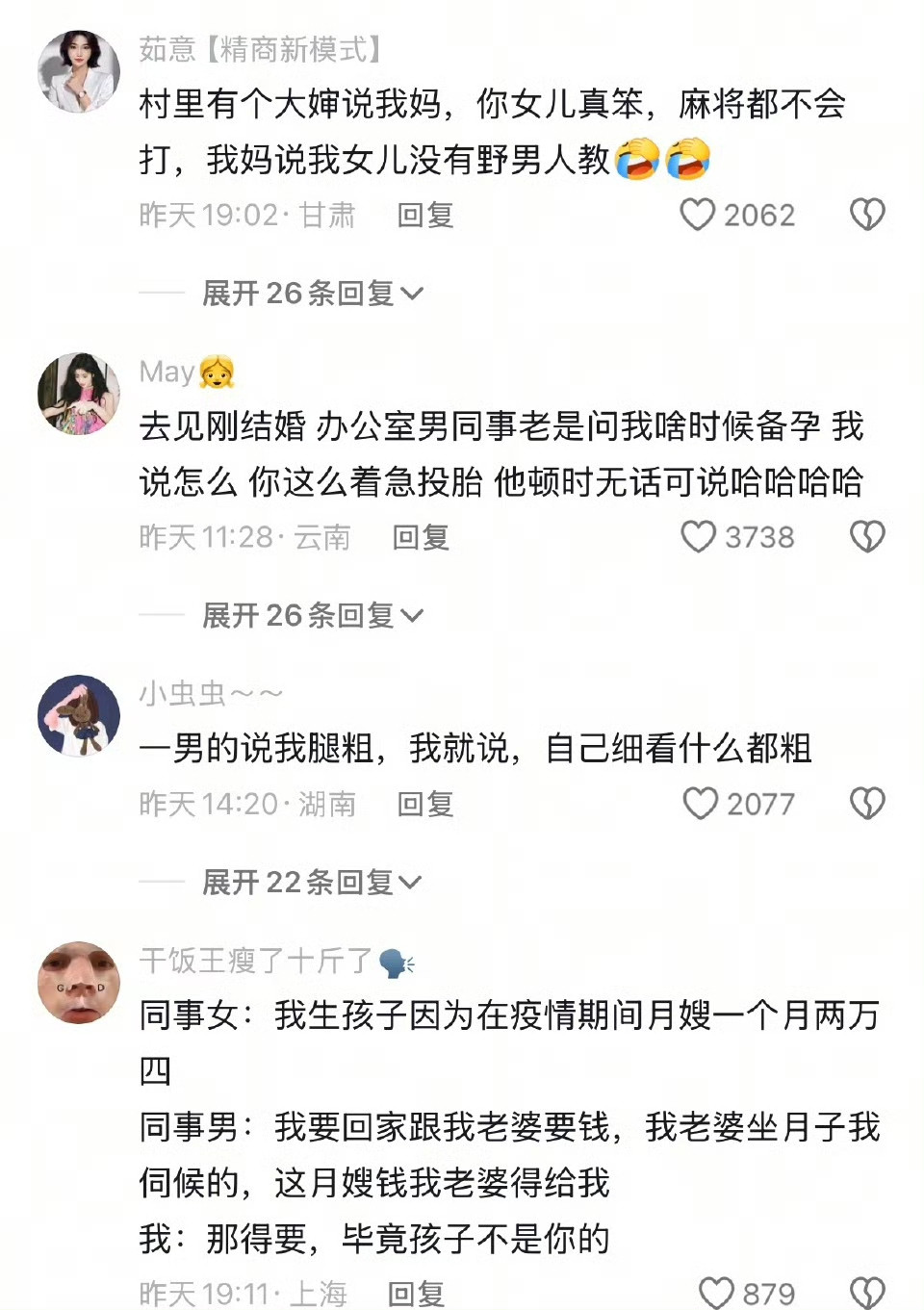Reply to 茹意's comment
Screen dimensions: 924x1310
(x=425, y=214)
